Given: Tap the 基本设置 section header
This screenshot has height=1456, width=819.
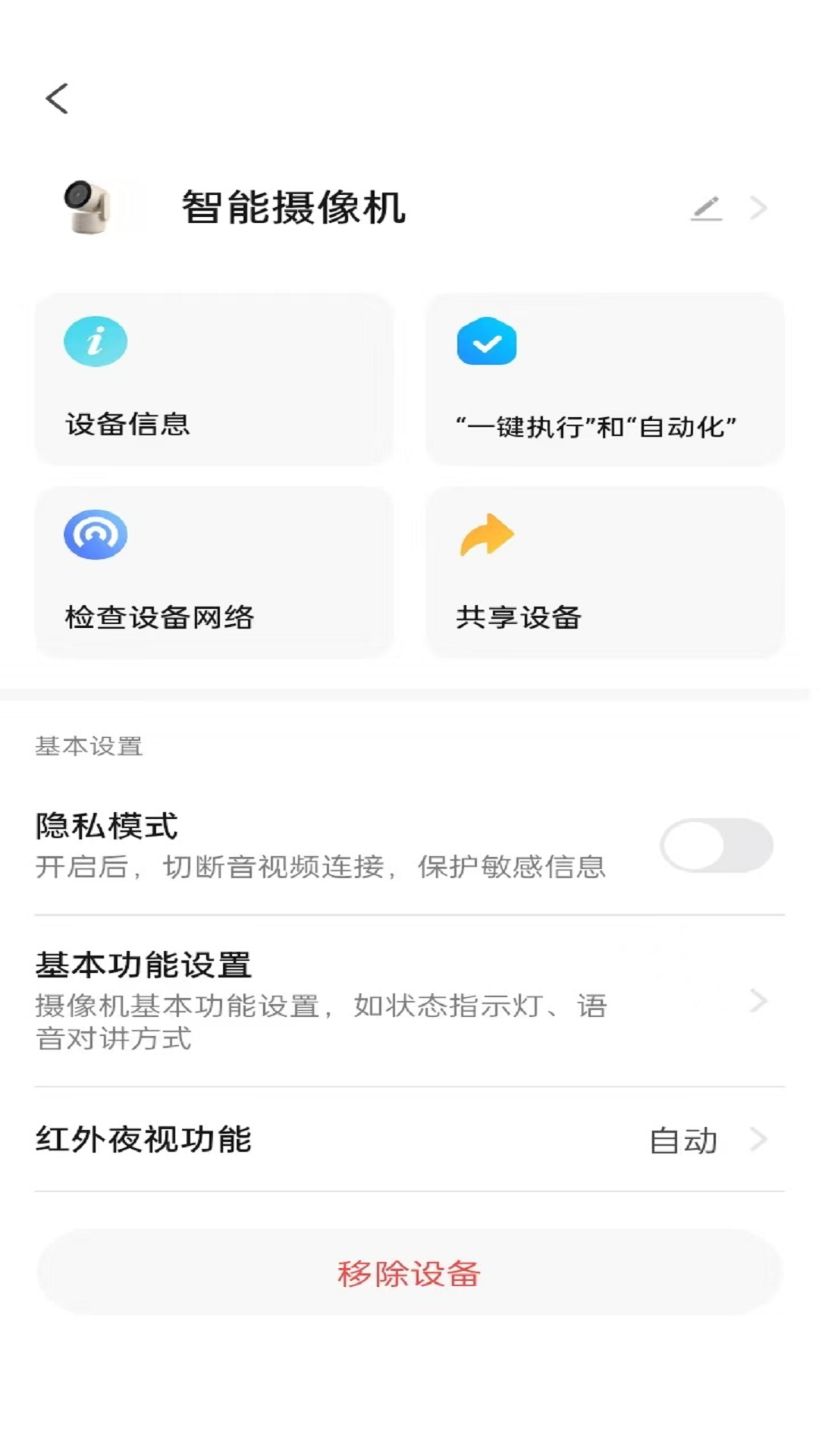Looking at the screenshot, I should pyautogui.click(x=89, y=746).
